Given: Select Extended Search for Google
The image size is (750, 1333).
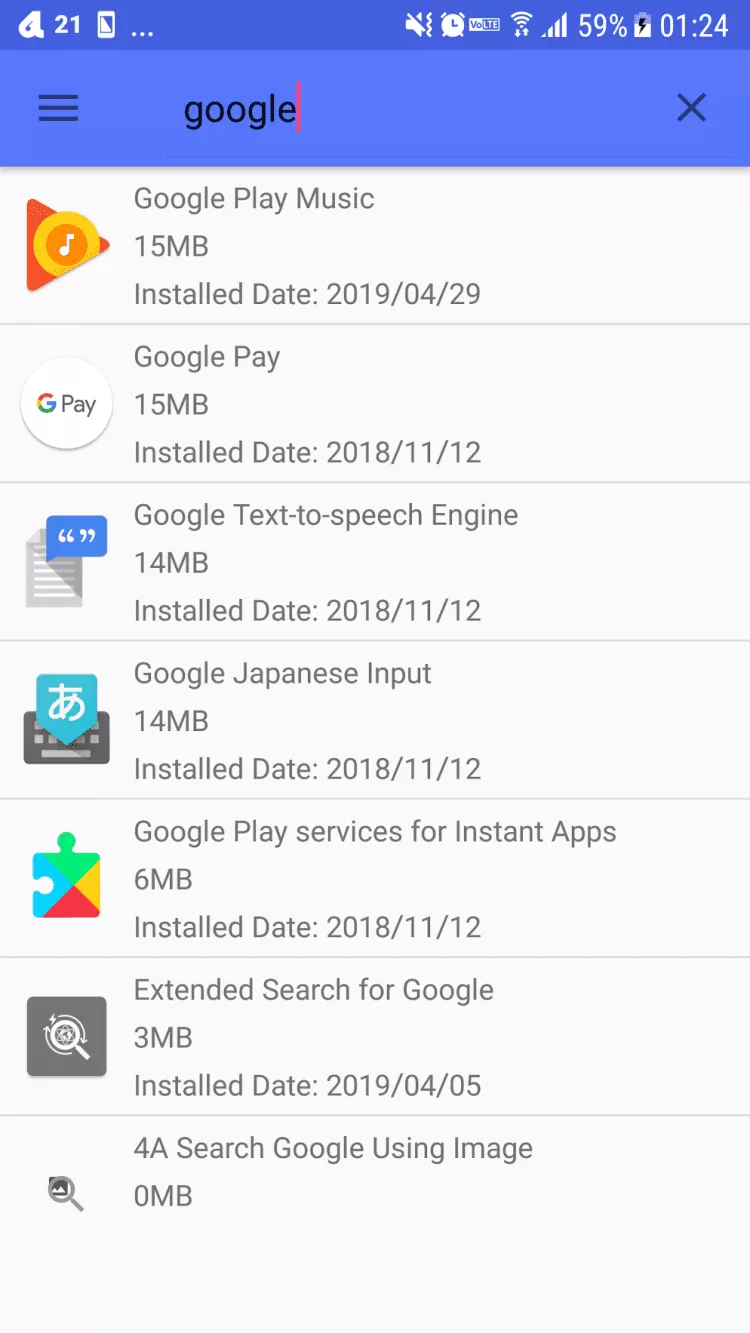Looking at the screenshot, I should (x=375, y=1036).
